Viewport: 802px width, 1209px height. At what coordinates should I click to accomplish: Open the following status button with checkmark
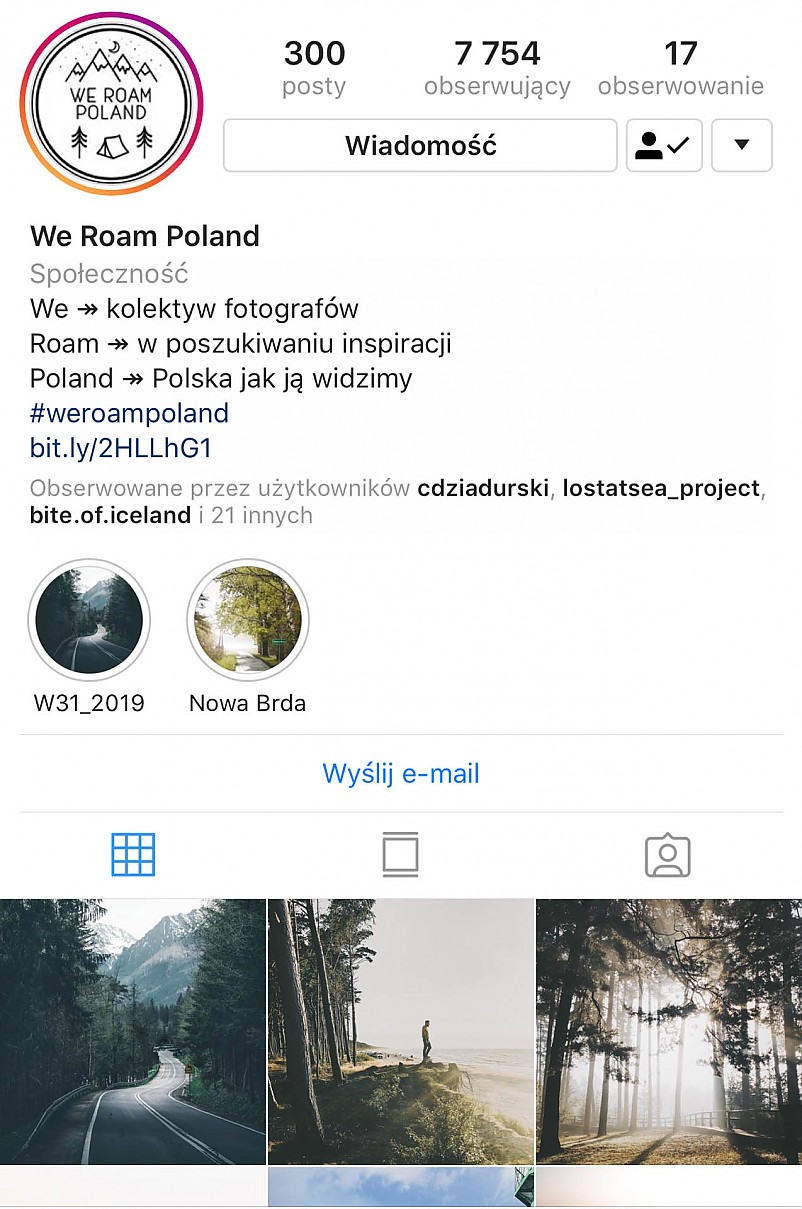point(664,146)
